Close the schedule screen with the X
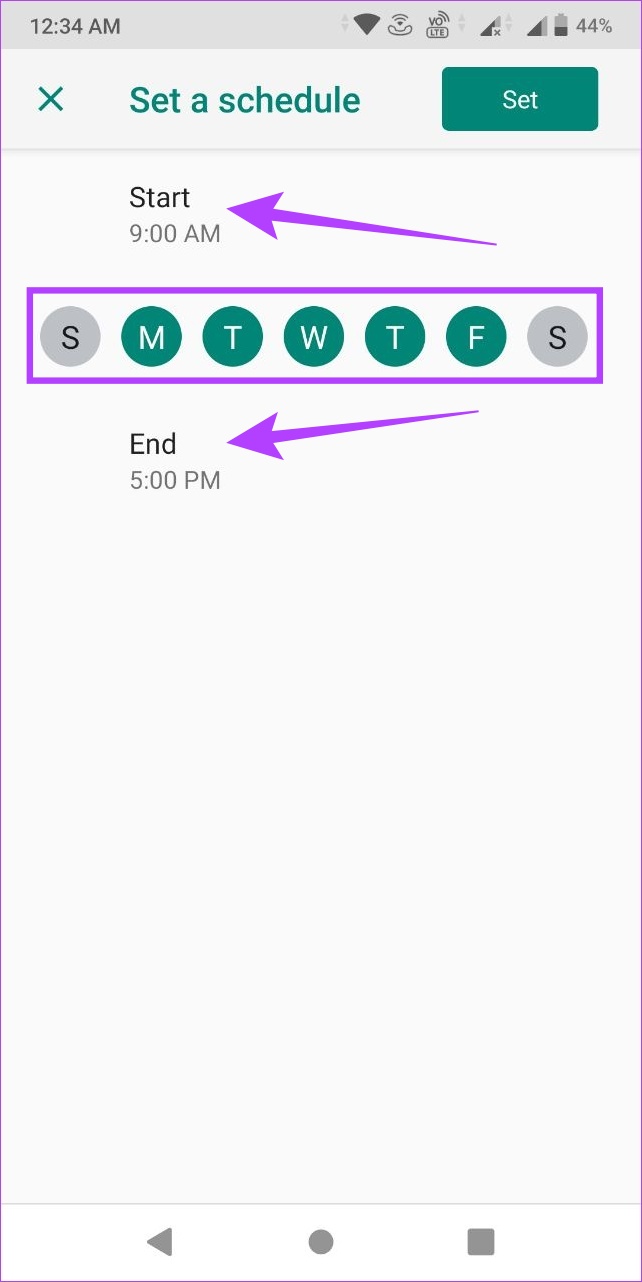This screenshot has height=1282, width=642. [51, 99]
